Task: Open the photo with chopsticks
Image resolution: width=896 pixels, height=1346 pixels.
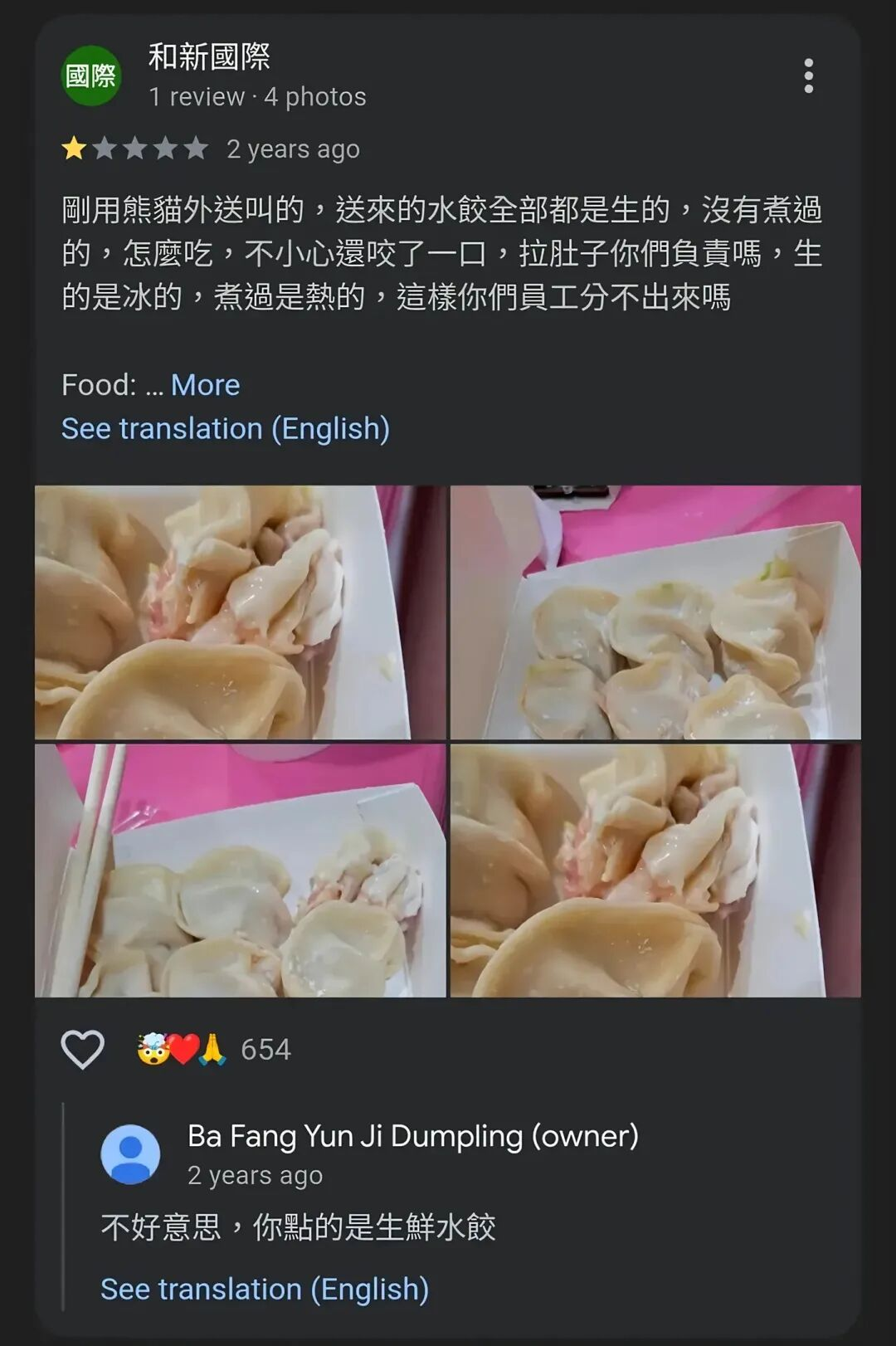Action: 241,871
